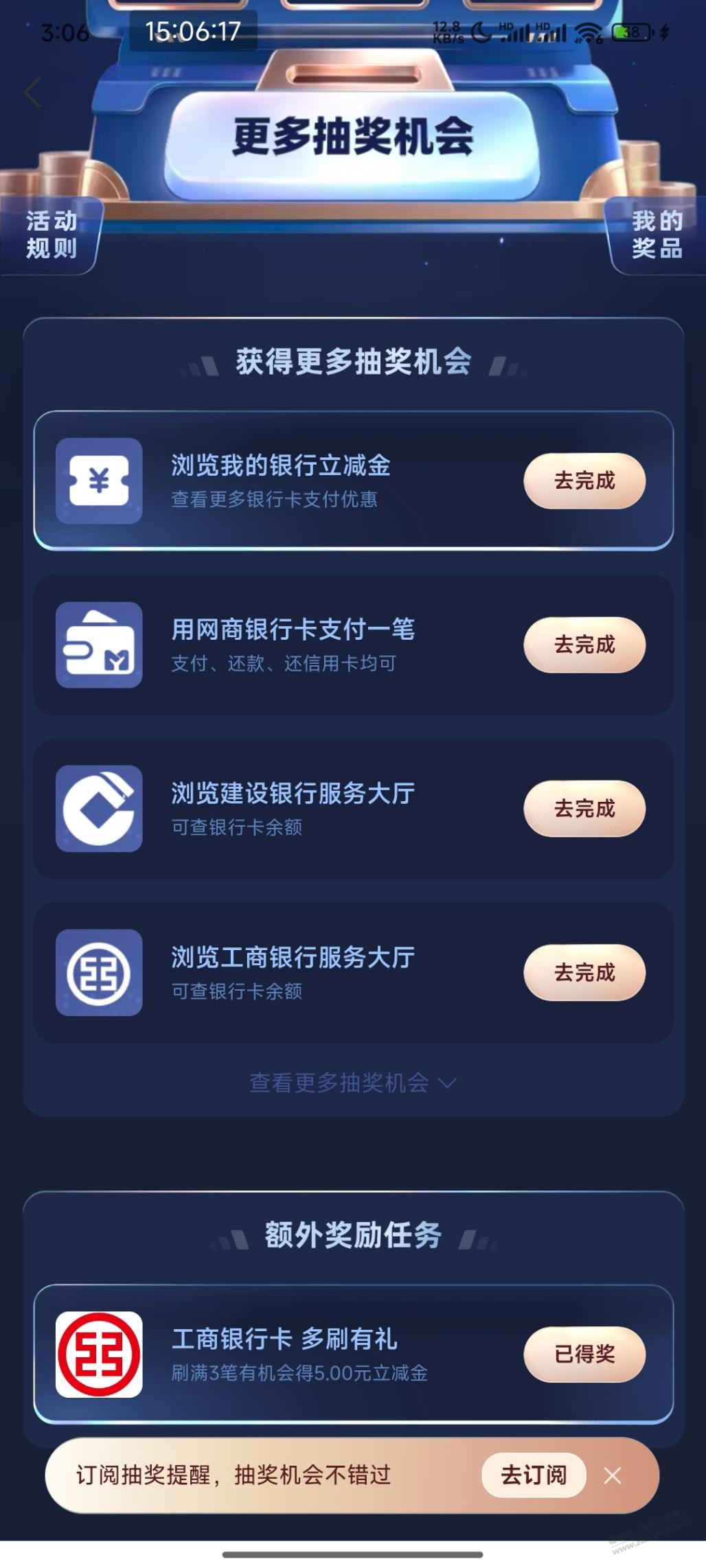Click the moon do-not-disturb status icon
Screen dimensions: 706x1568
tap(481, 31)
